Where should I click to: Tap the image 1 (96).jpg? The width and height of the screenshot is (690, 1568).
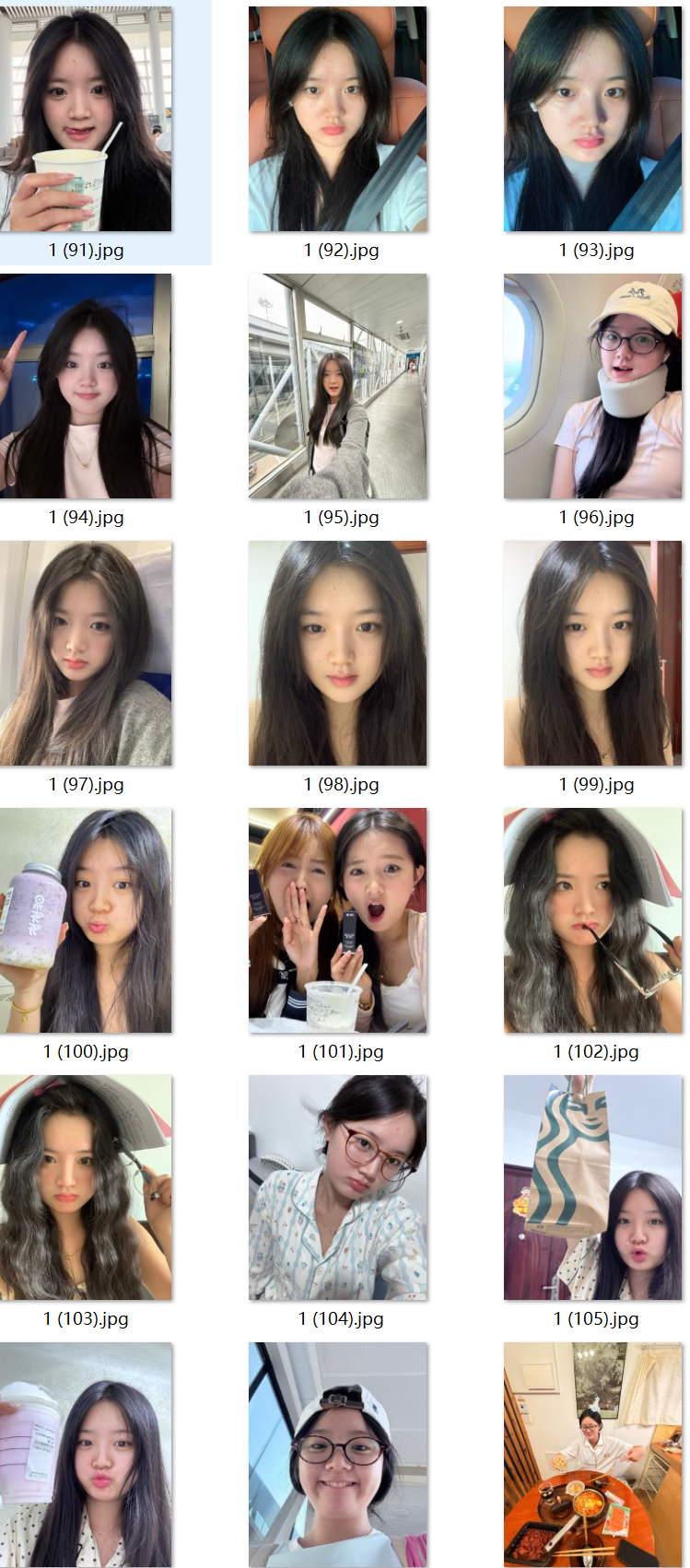[592, 386]
